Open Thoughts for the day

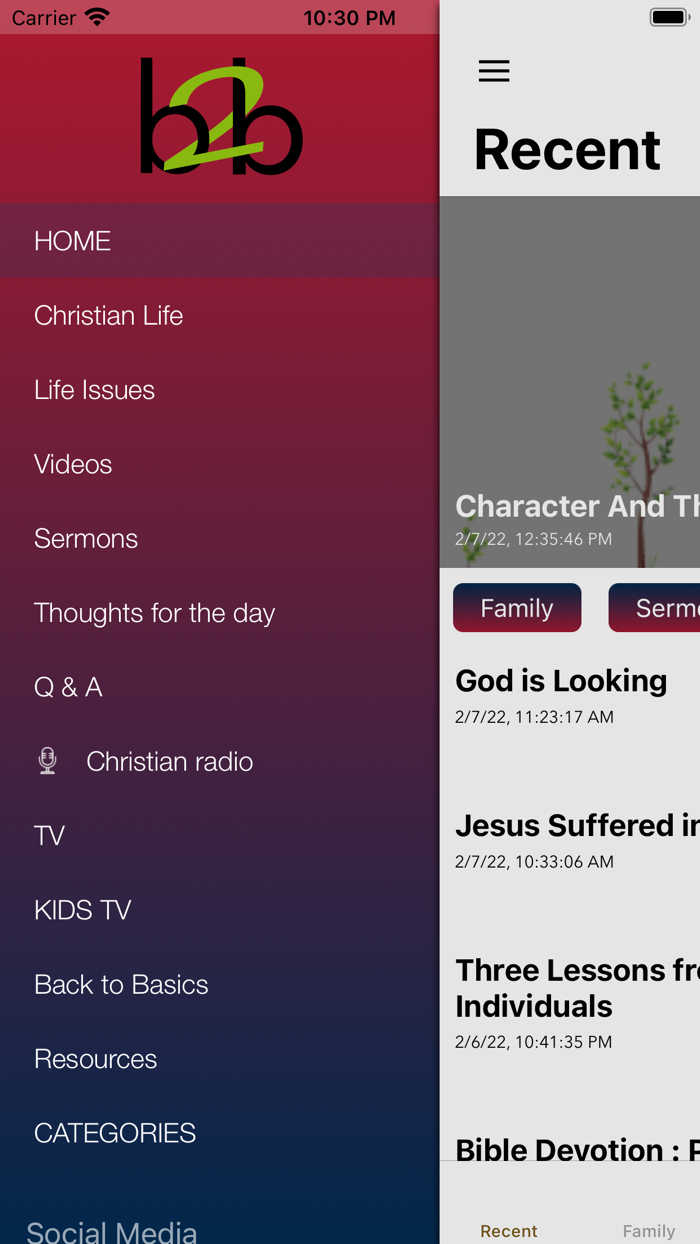click(x=154, y=613)
